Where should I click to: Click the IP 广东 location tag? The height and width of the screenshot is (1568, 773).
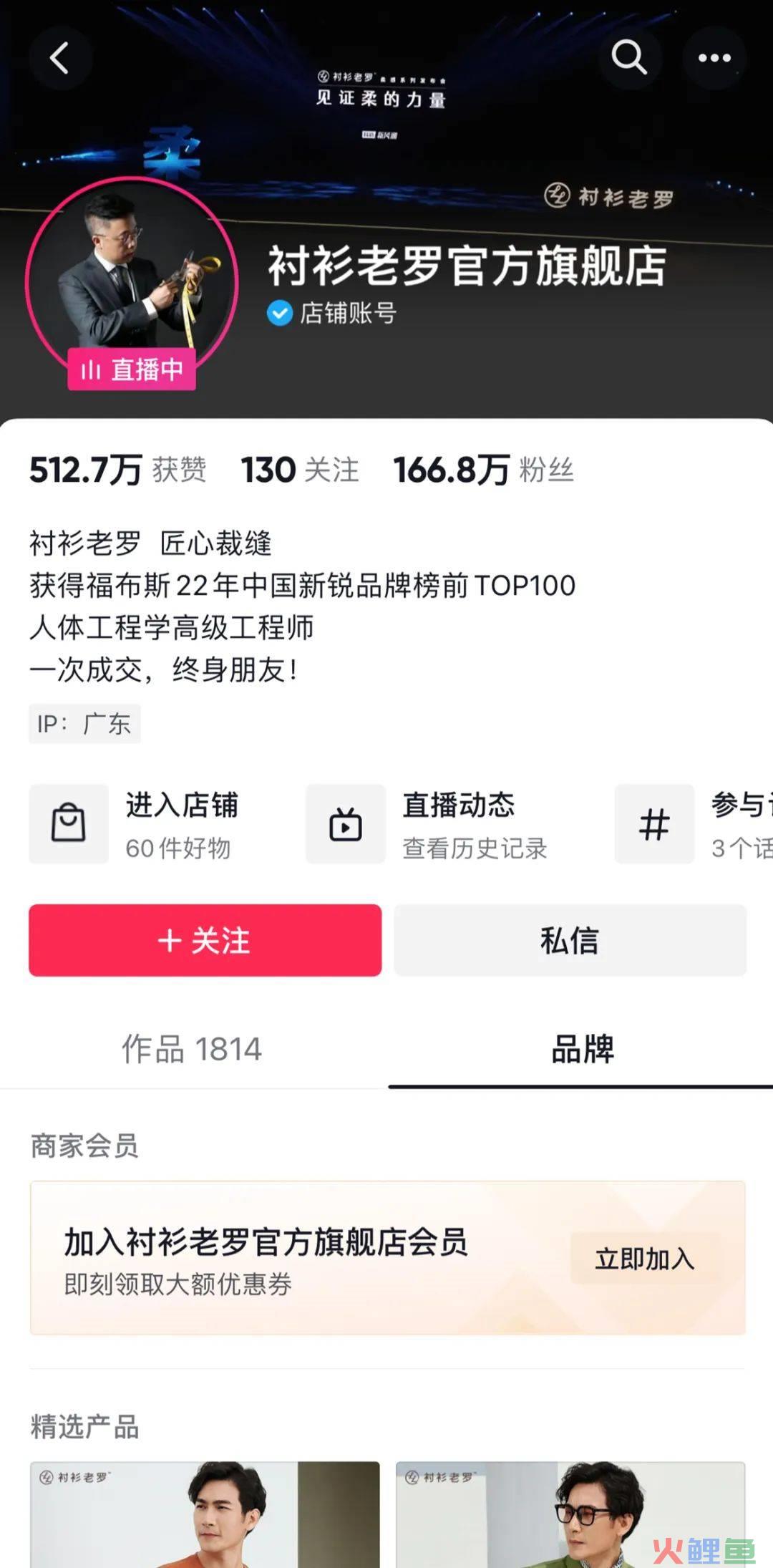point(84,724)
